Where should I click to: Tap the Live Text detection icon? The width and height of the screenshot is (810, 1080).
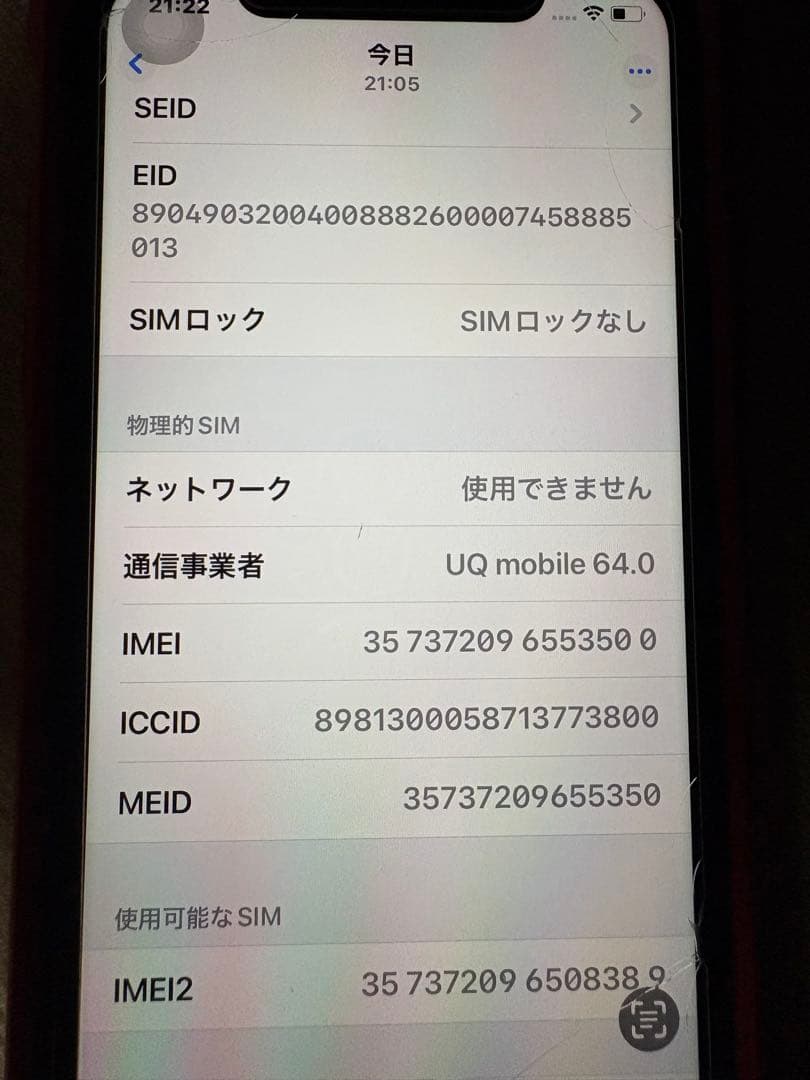651,1018
